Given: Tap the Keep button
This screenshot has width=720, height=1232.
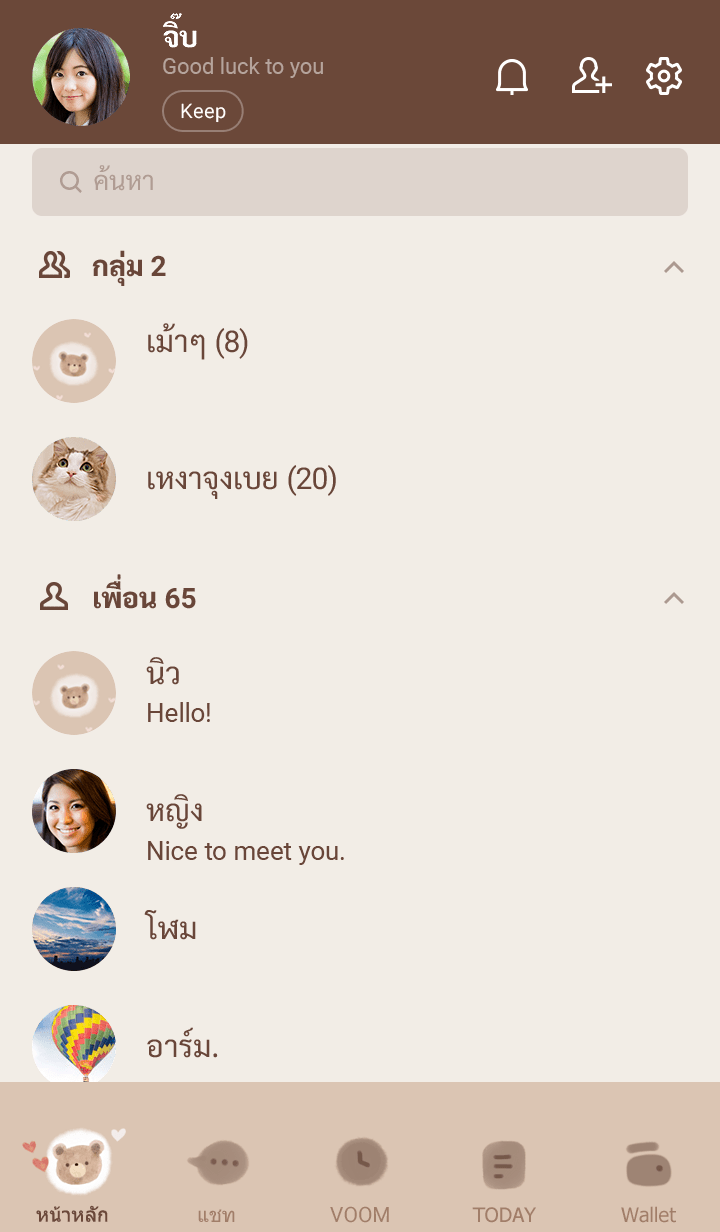Looking at the screenshot, I should pyautogui.click(x=202, y=111).
